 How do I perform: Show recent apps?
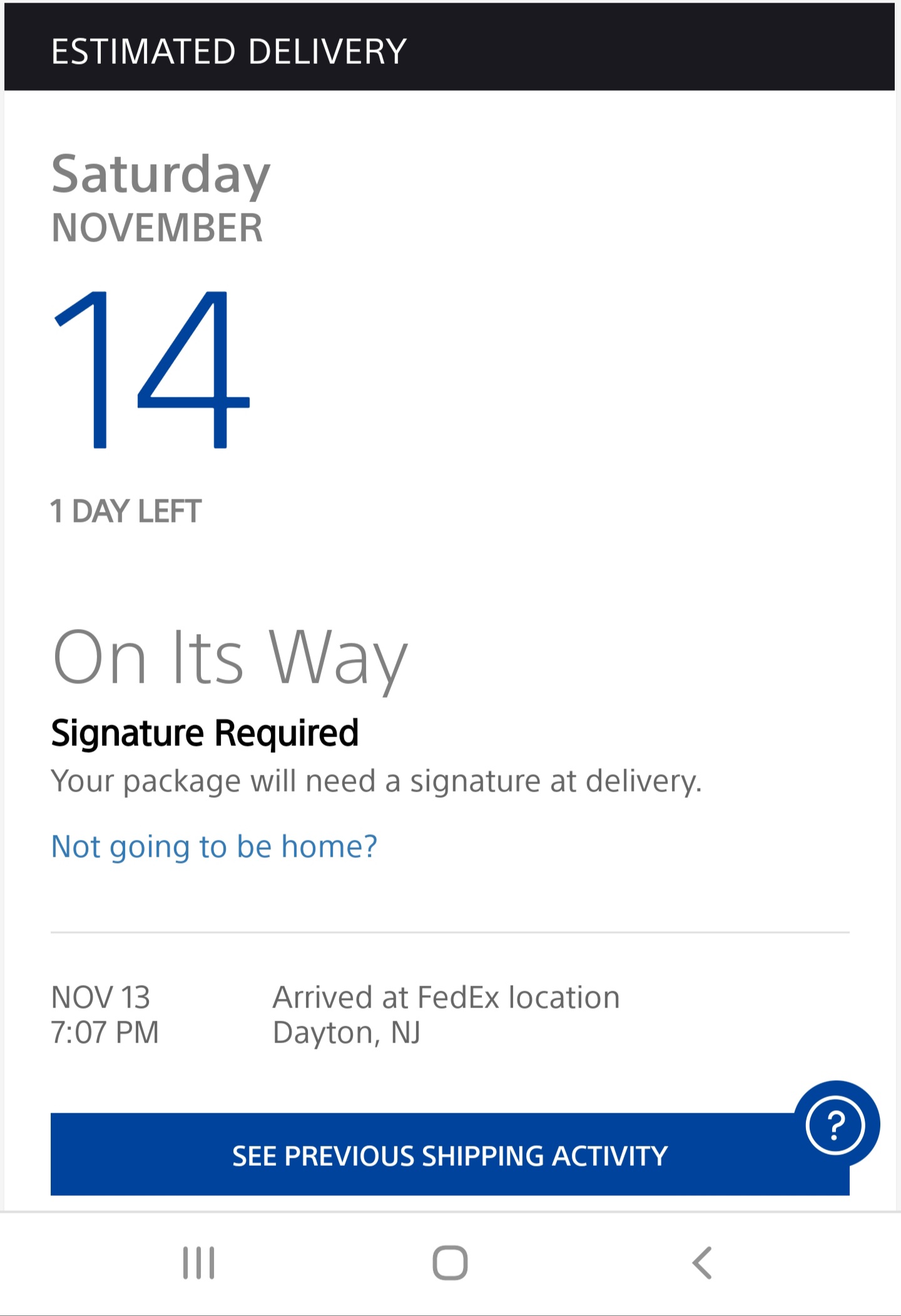(198, 1263)
